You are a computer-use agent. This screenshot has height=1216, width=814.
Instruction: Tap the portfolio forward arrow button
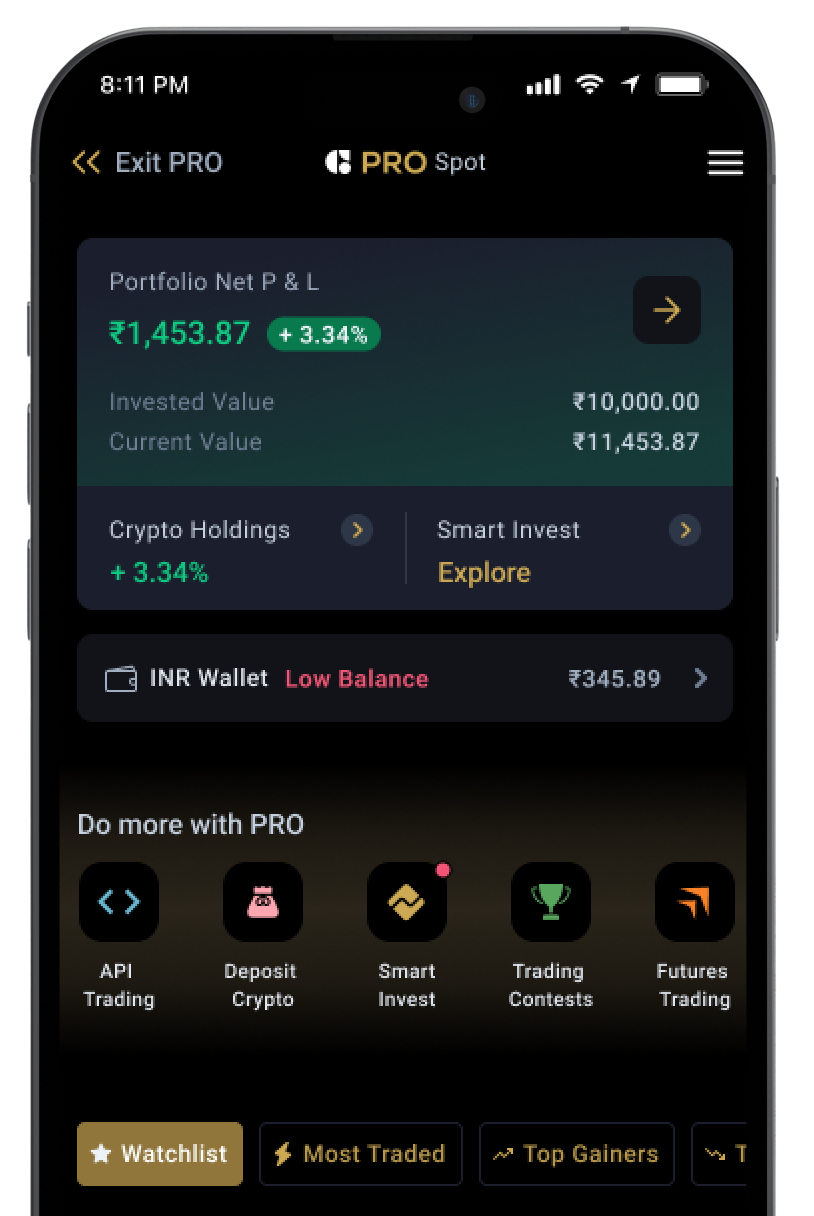pos(666,311)
